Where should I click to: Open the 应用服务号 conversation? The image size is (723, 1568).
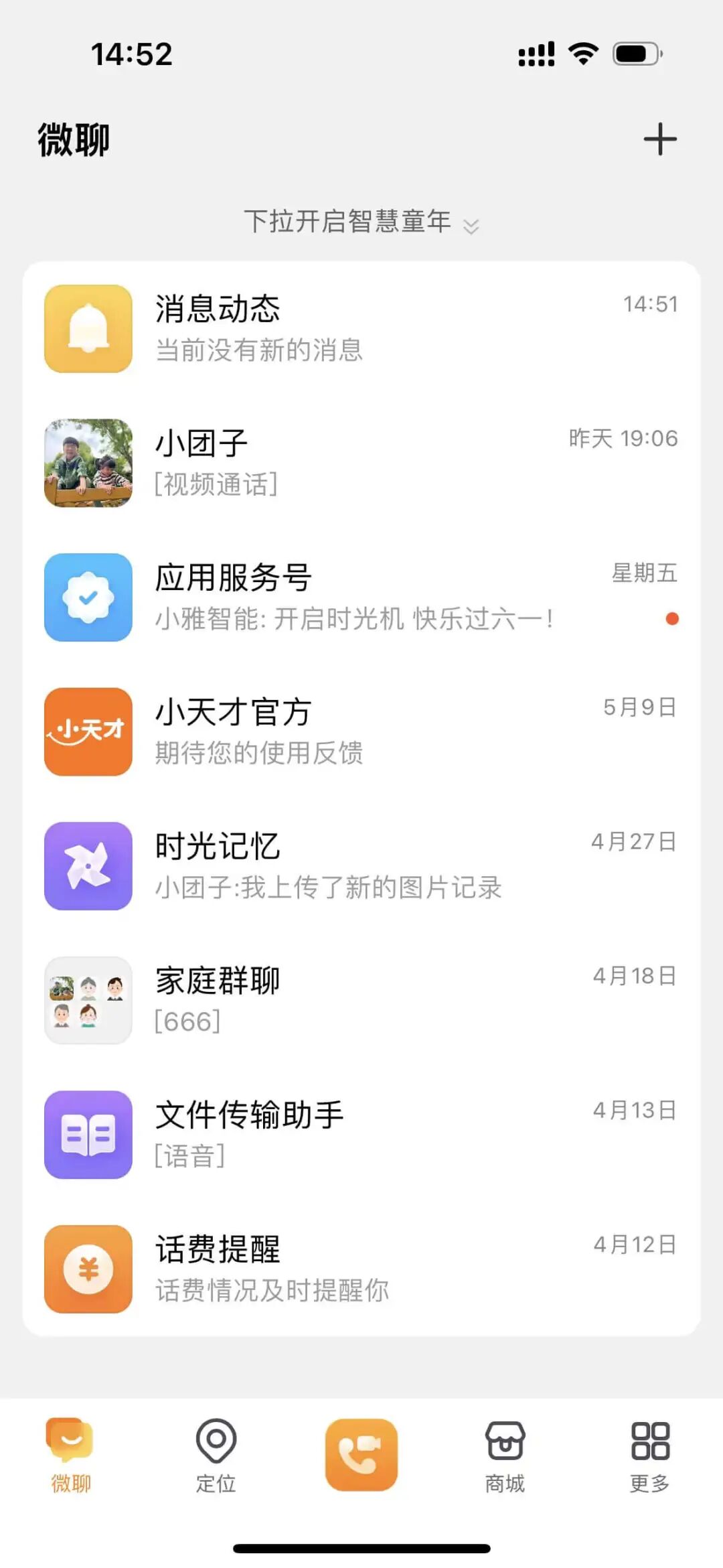[x=361, y=597]
